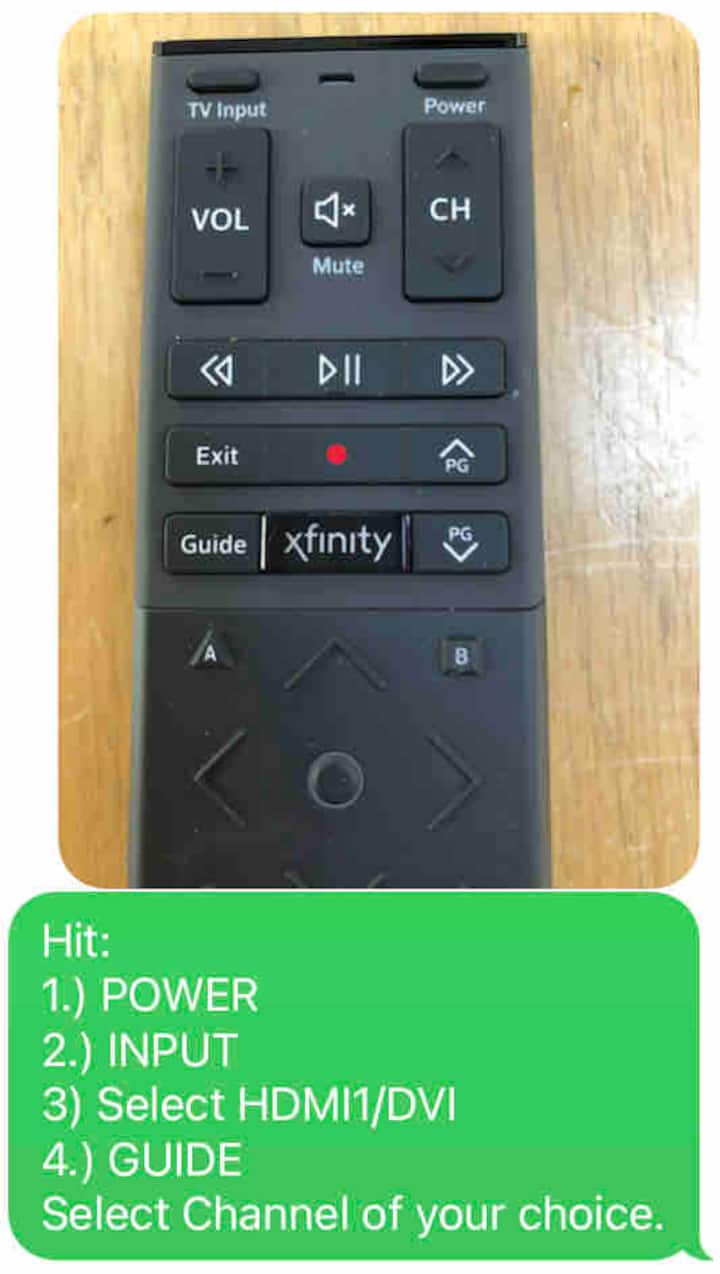Open the remote control photo attachment

[x=378, y=450]
